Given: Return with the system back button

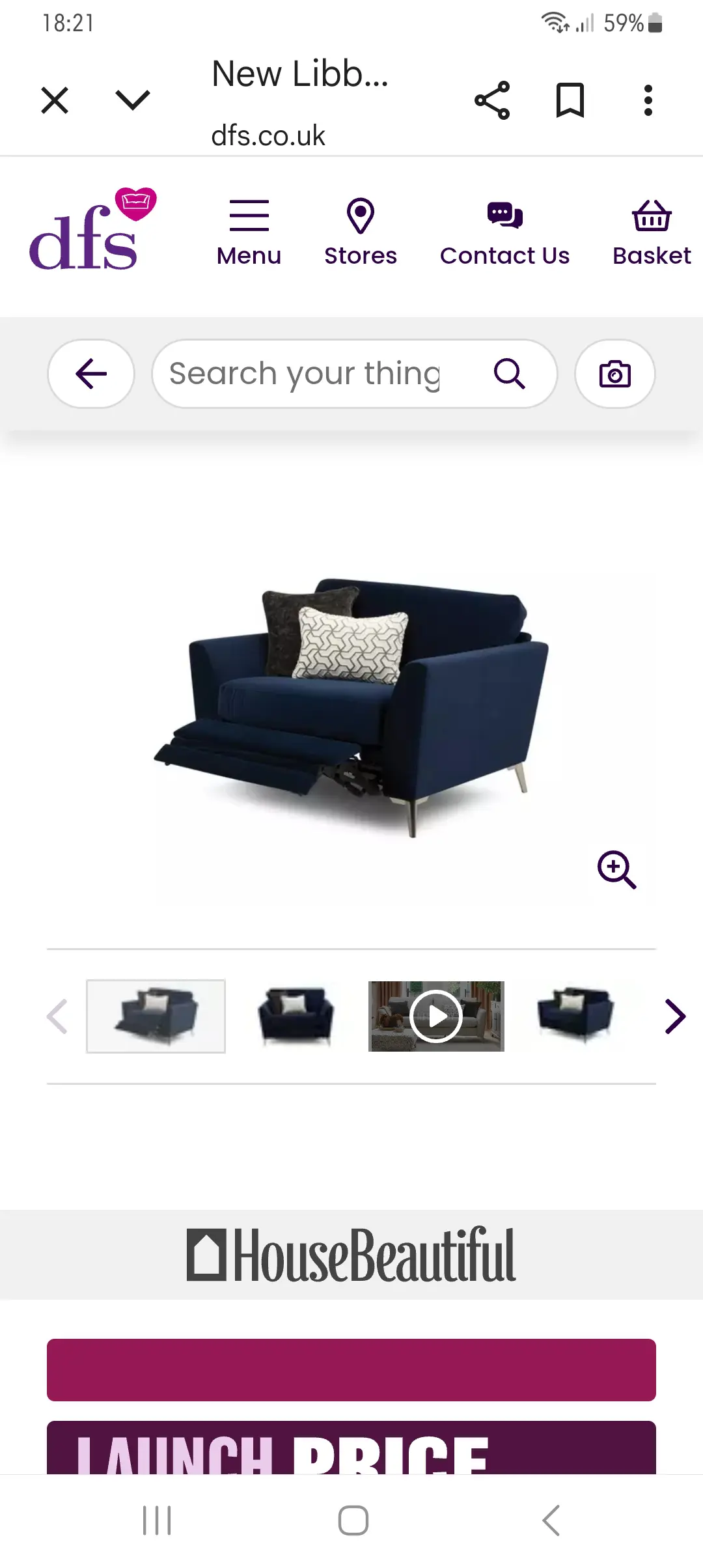Looking at the screenshot, I should 551,1520.
